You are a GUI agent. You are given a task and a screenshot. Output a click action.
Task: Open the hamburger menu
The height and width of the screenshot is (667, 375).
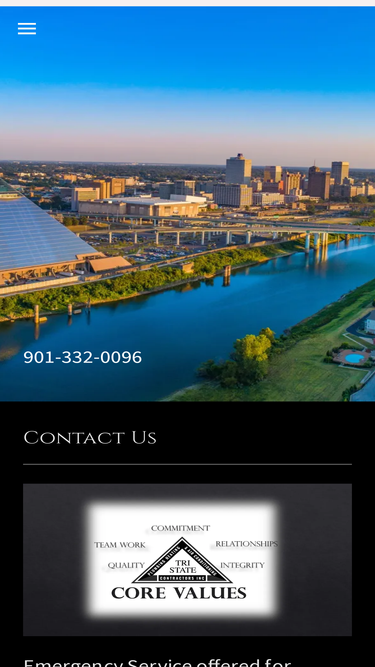point(27,29)
